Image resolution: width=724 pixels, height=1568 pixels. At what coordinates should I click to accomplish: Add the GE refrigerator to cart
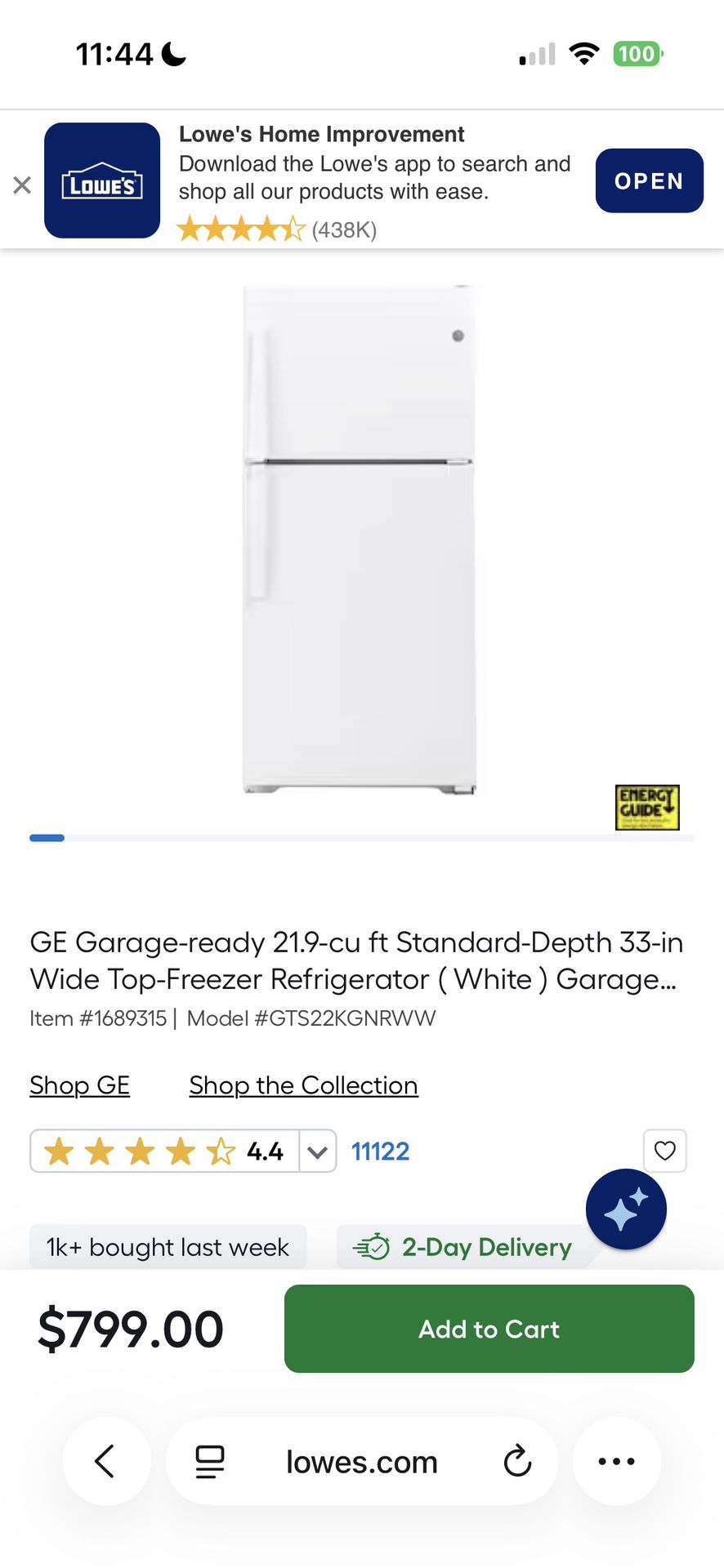(489, 1329)
